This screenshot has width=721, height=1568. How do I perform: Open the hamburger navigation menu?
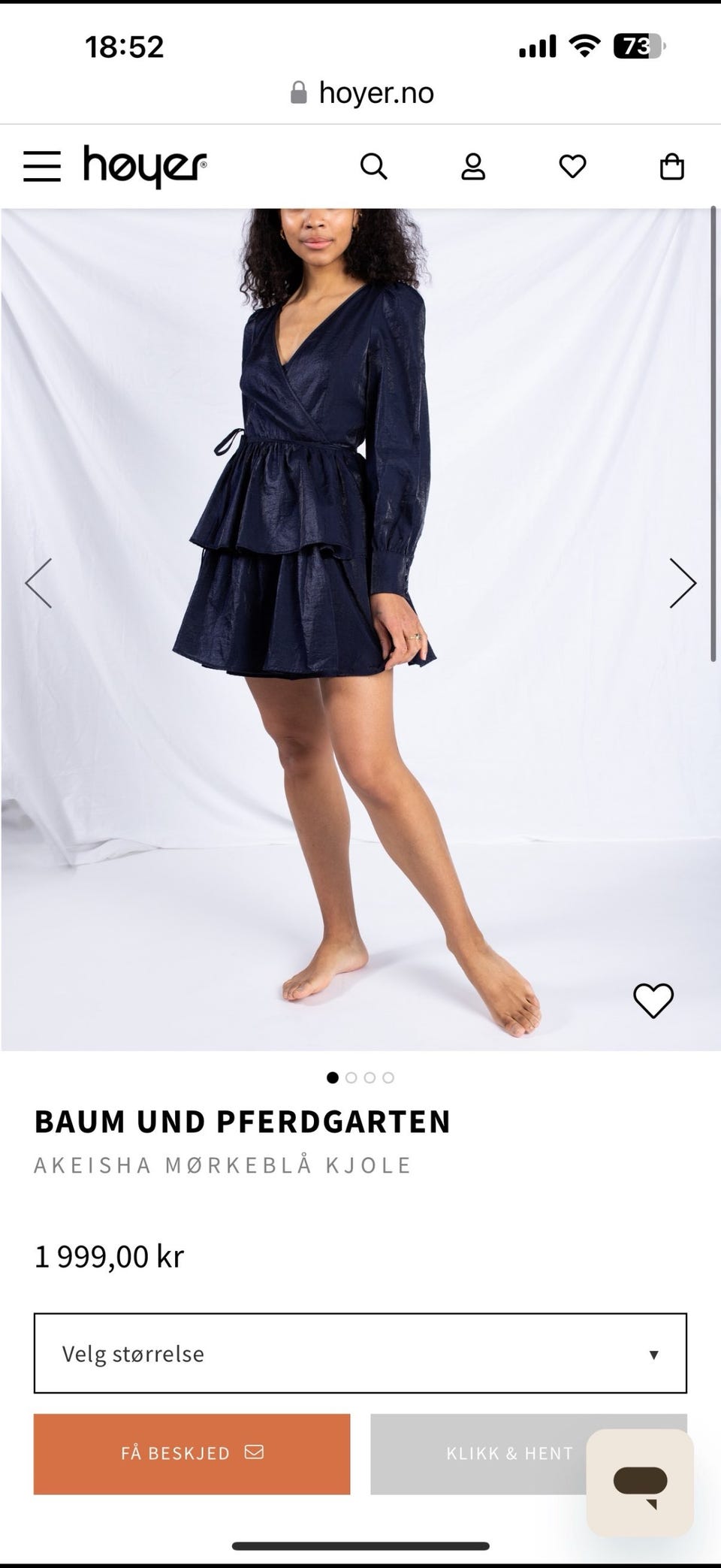point(43,167)
